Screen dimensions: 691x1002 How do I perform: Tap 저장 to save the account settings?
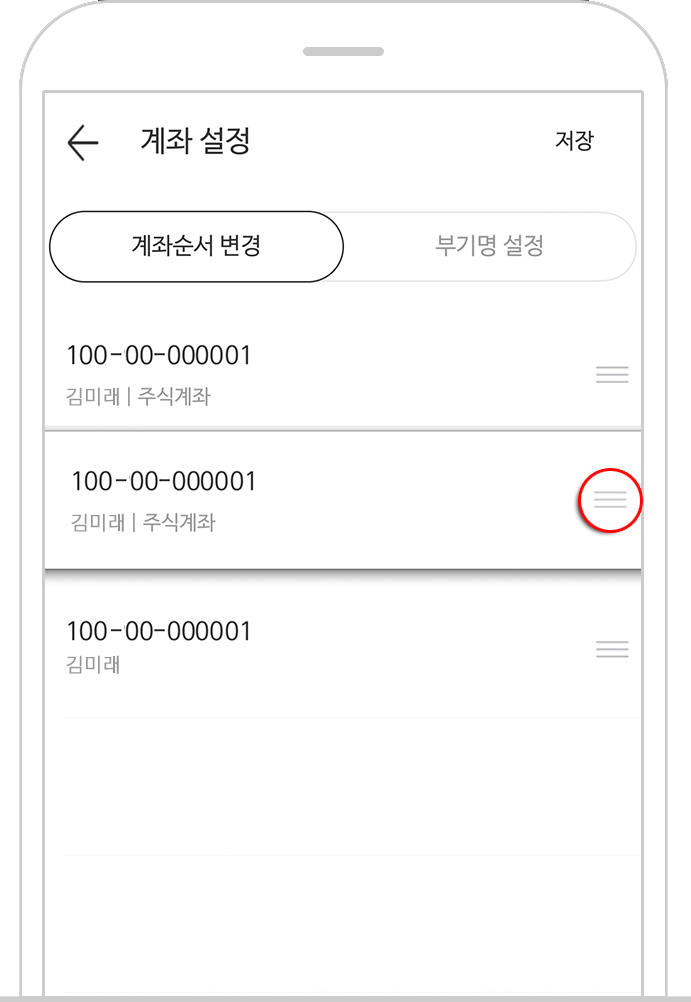574,141
